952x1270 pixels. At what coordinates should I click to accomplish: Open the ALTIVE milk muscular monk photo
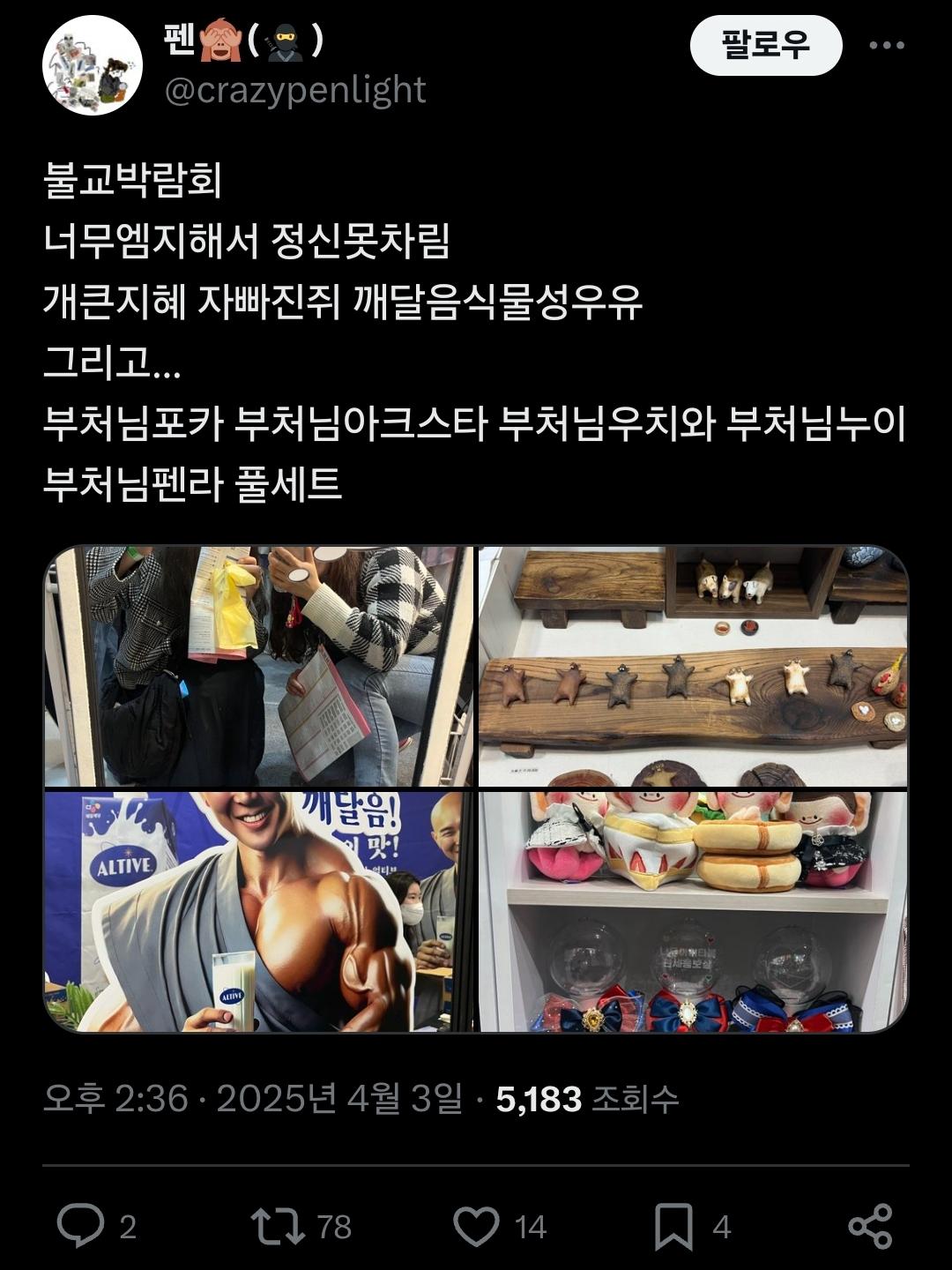(x=259, y=911)
